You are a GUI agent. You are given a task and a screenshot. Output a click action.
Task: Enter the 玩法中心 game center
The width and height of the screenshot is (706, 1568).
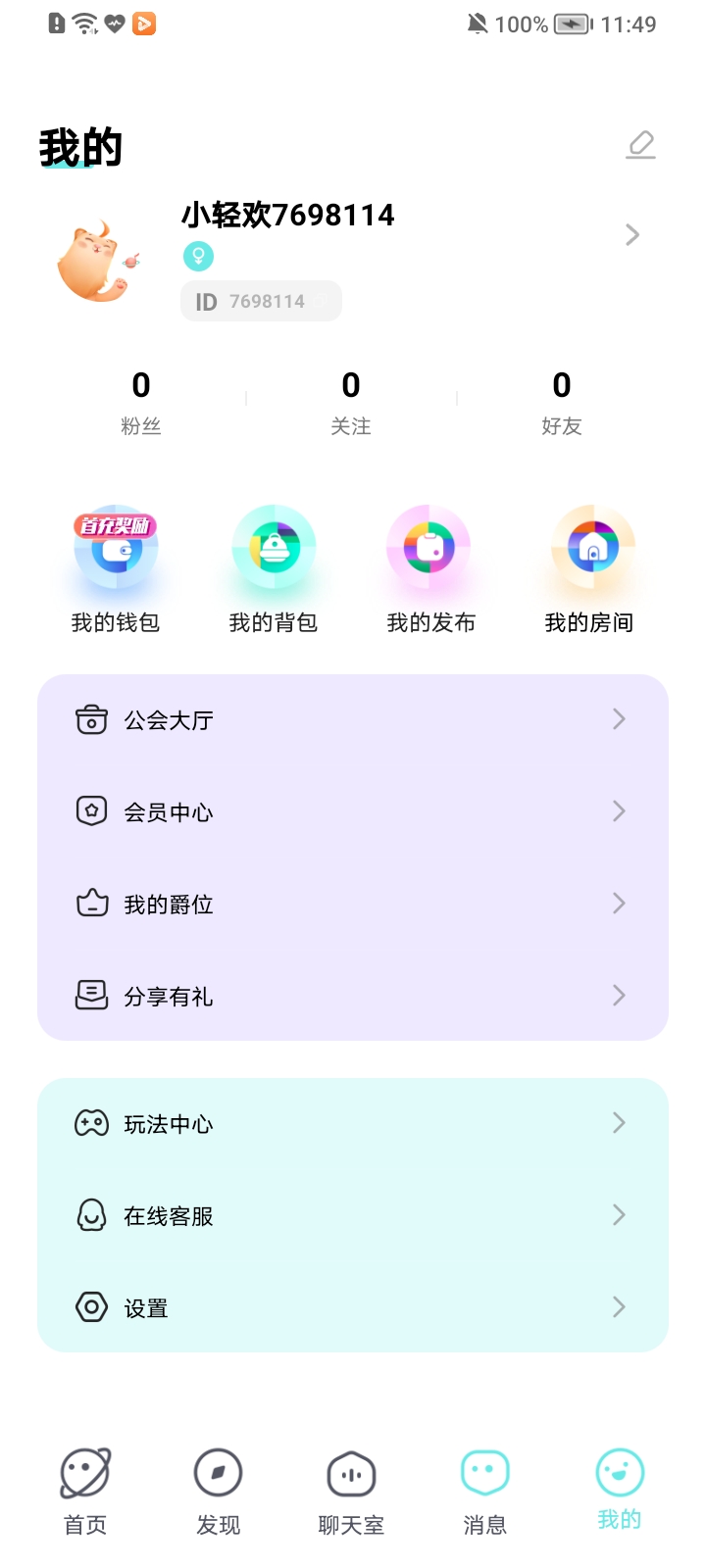(352, 1123)
